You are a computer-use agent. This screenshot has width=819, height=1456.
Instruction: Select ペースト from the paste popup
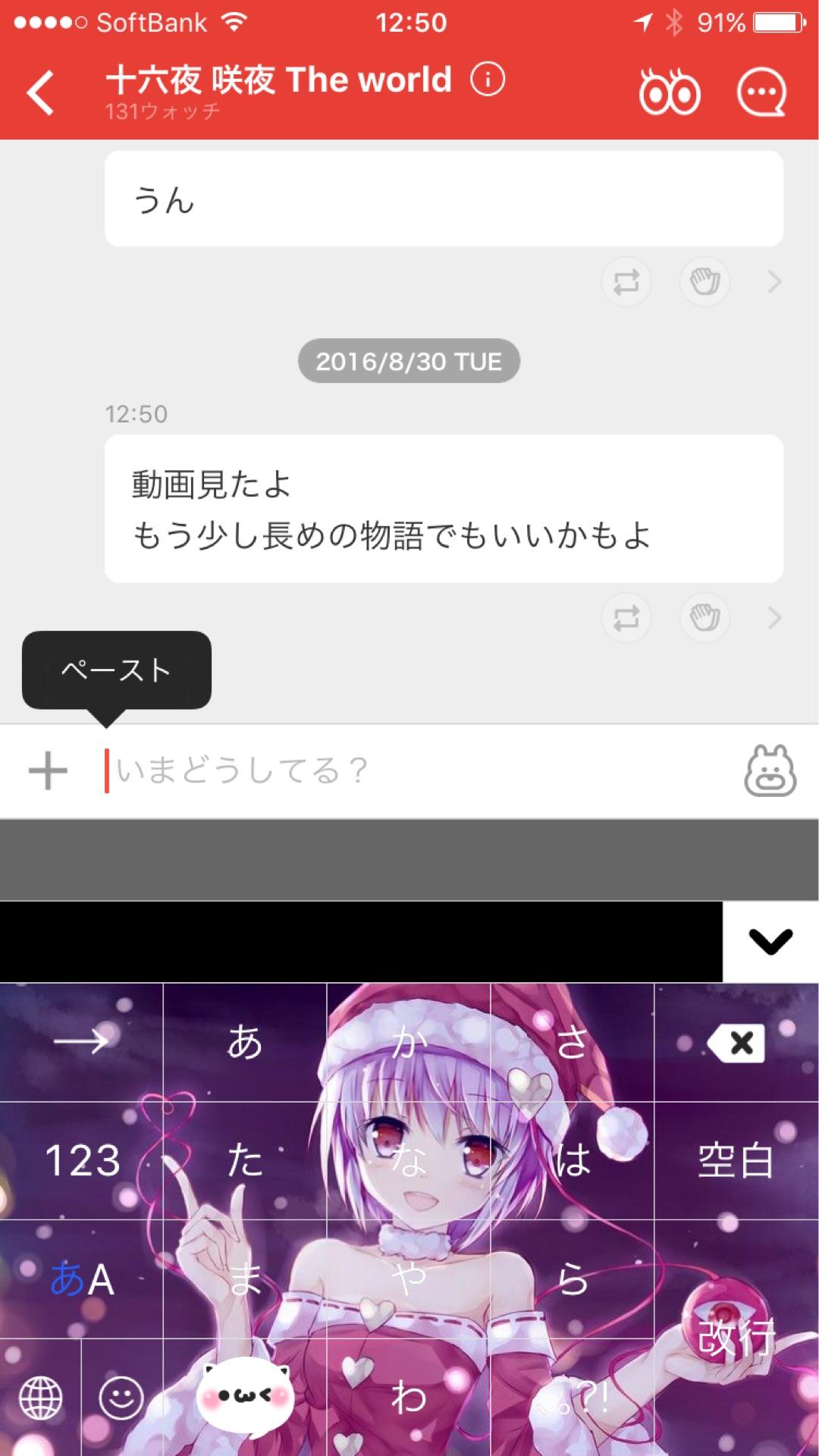pos(116,670)
